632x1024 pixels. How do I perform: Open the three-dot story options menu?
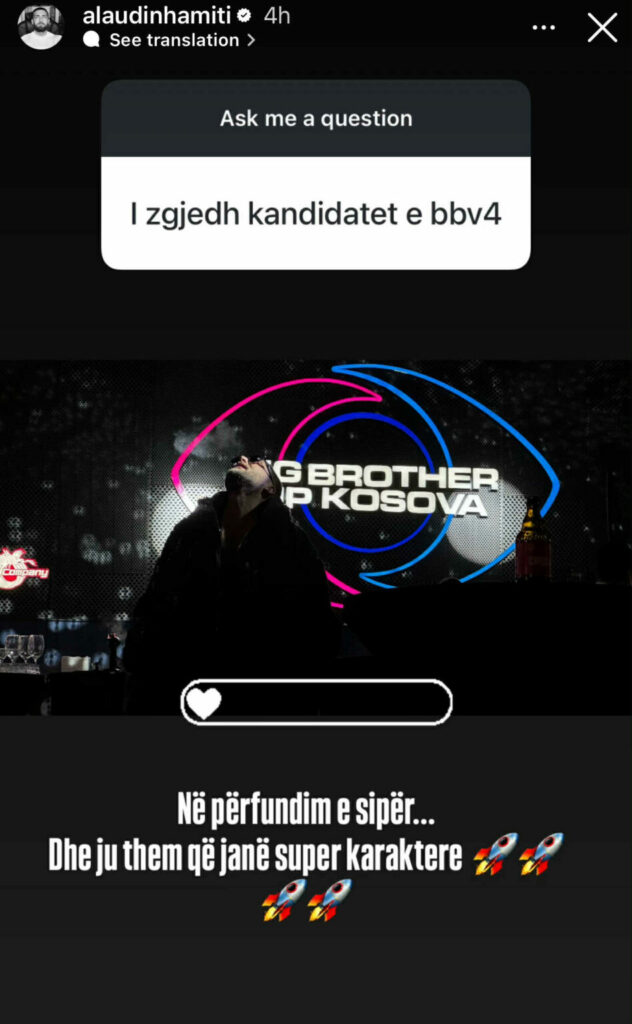543,28
